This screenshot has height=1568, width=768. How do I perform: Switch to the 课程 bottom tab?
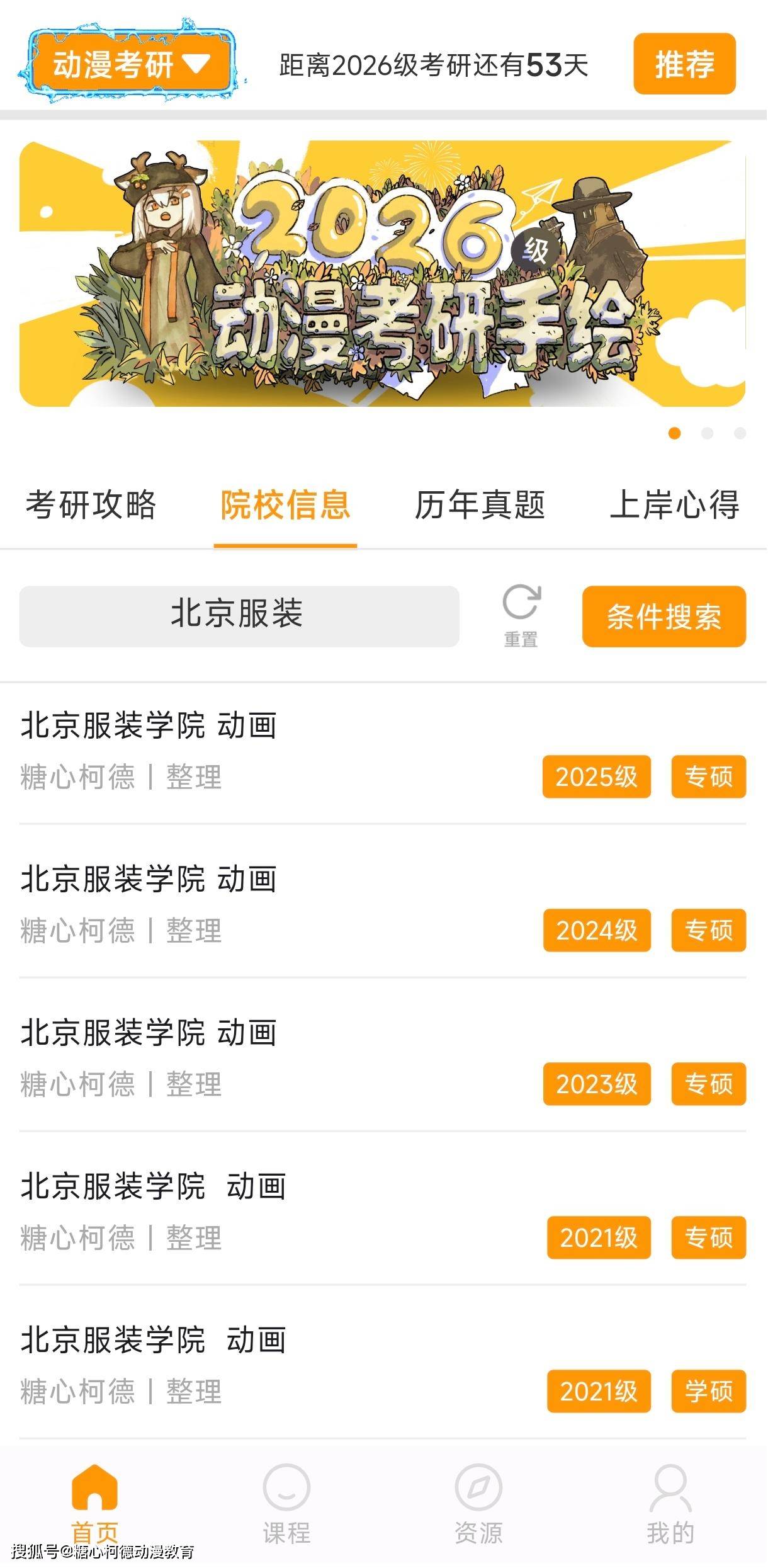pos(286,1502)
